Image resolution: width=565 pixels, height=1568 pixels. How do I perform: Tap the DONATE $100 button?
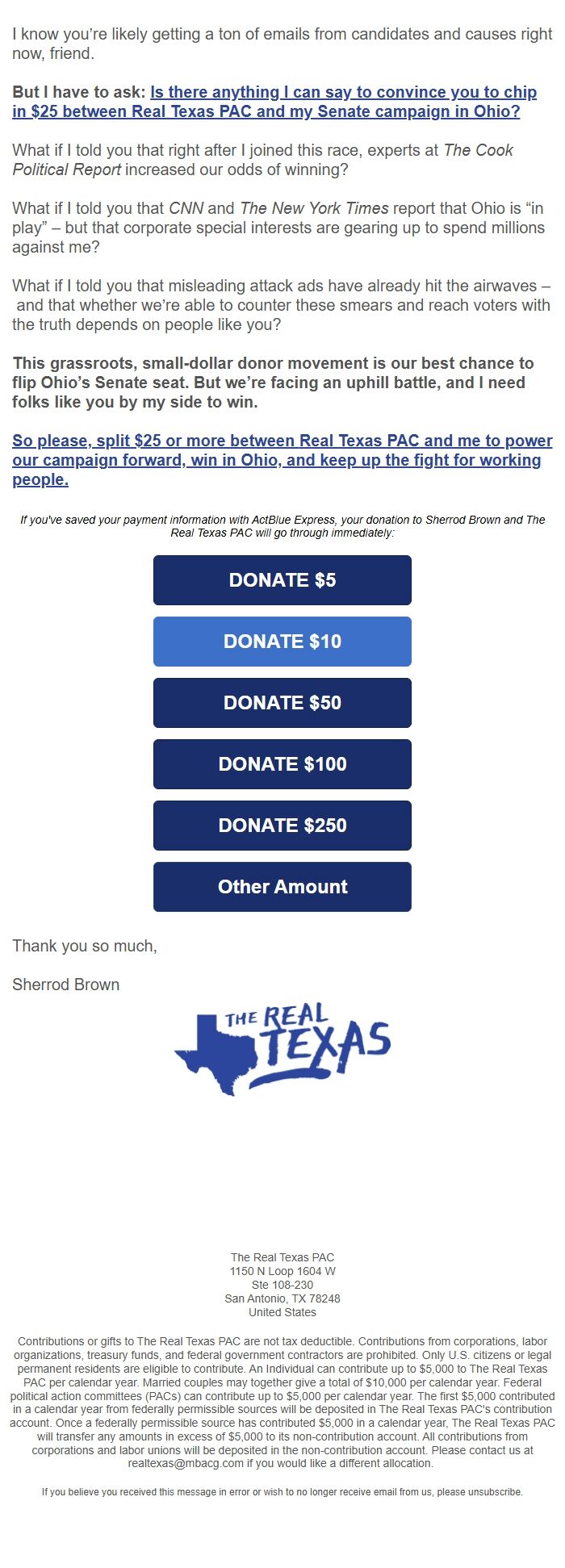point(282,764)
